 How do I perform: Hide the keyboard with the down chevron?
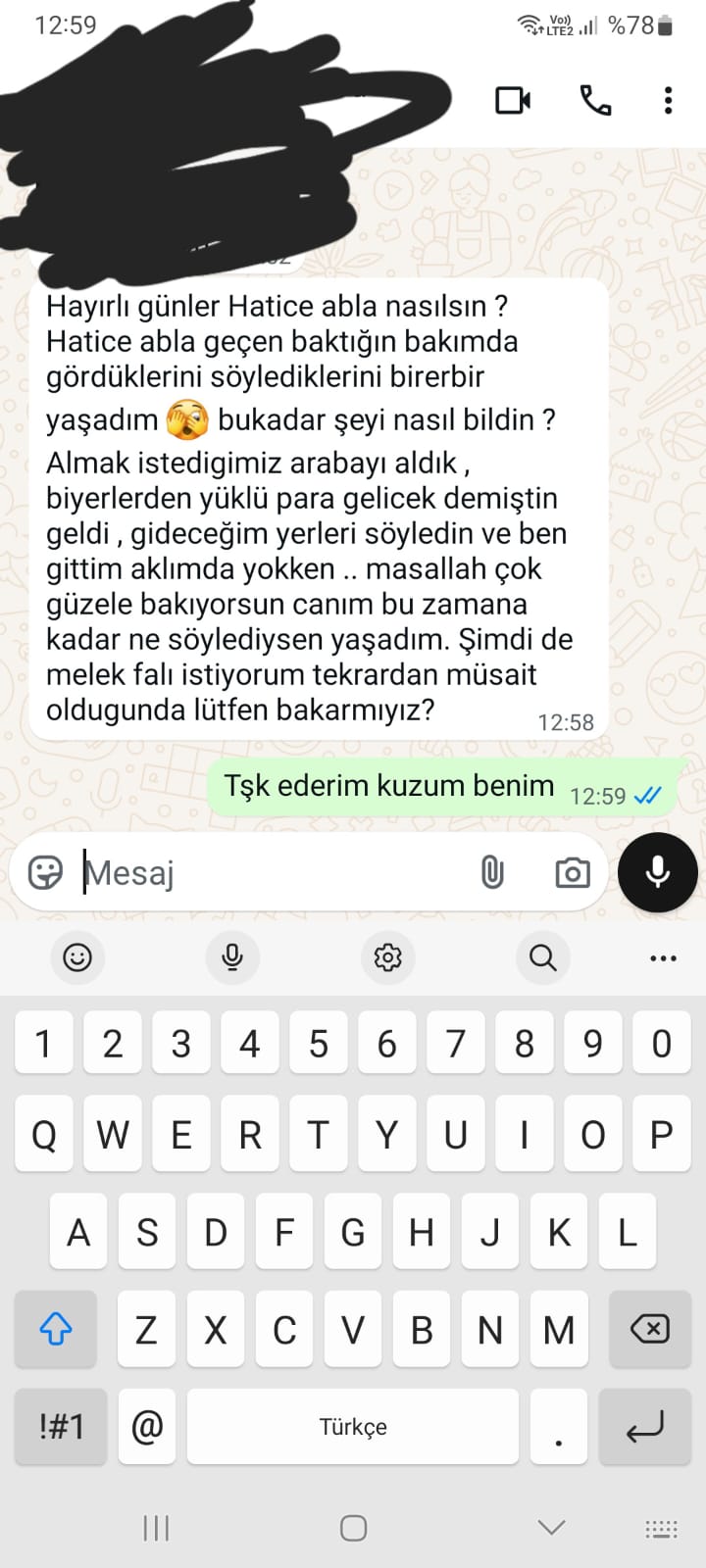click(x=552, y=1527)
